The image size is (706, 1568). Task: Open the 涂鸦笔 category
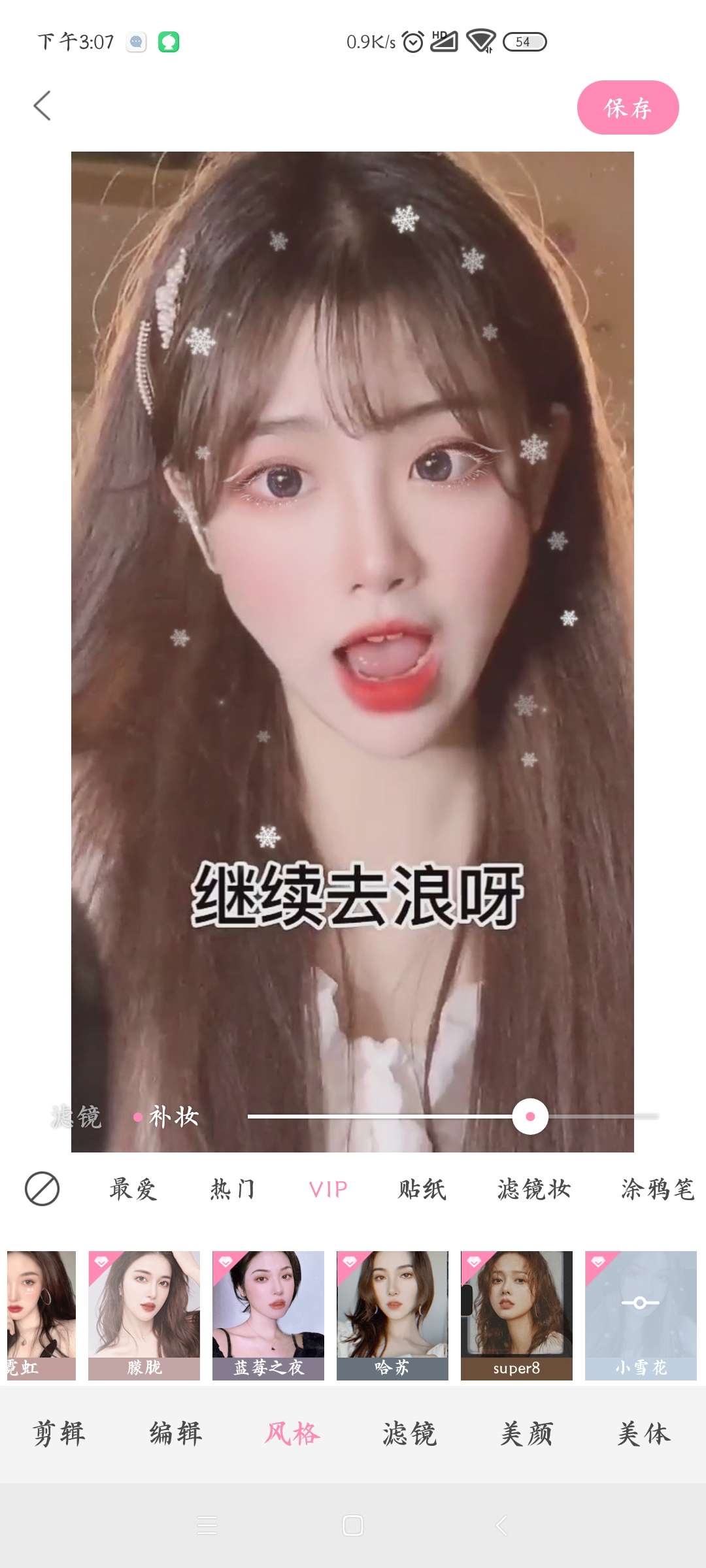click(658, 1189)
